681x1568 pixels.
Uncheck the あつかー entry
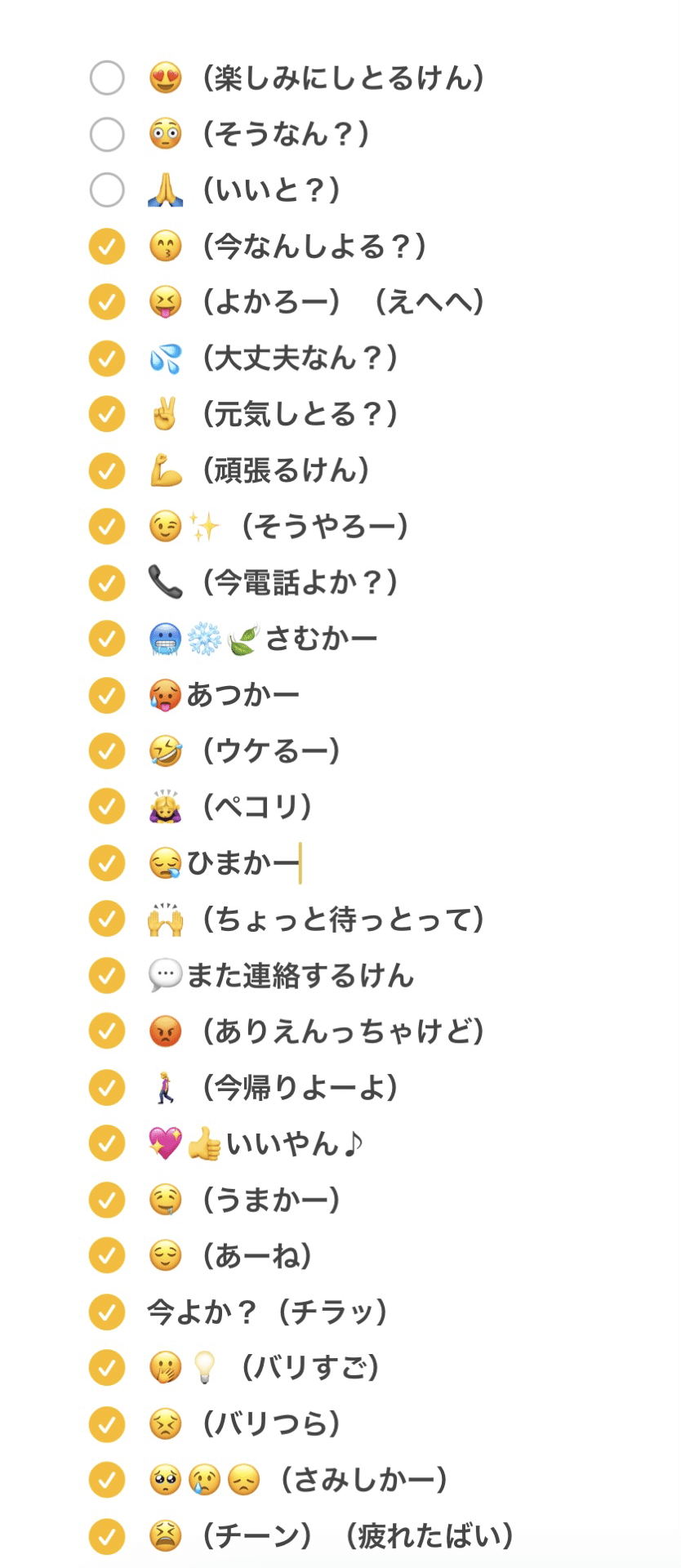[106, 694]
